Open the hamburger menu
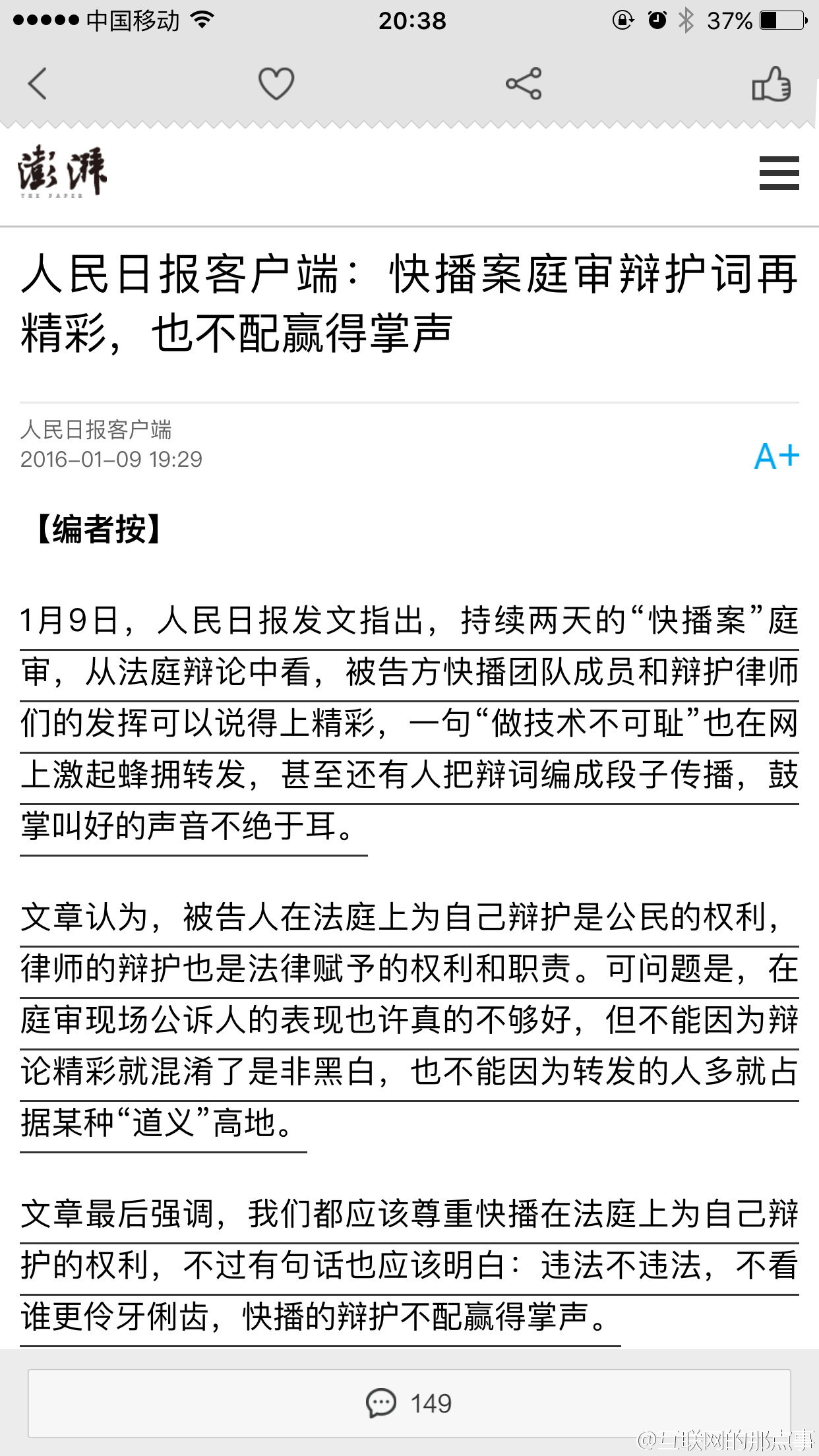This screenshot has width=819, height=1456. click(x=779, y=173)
